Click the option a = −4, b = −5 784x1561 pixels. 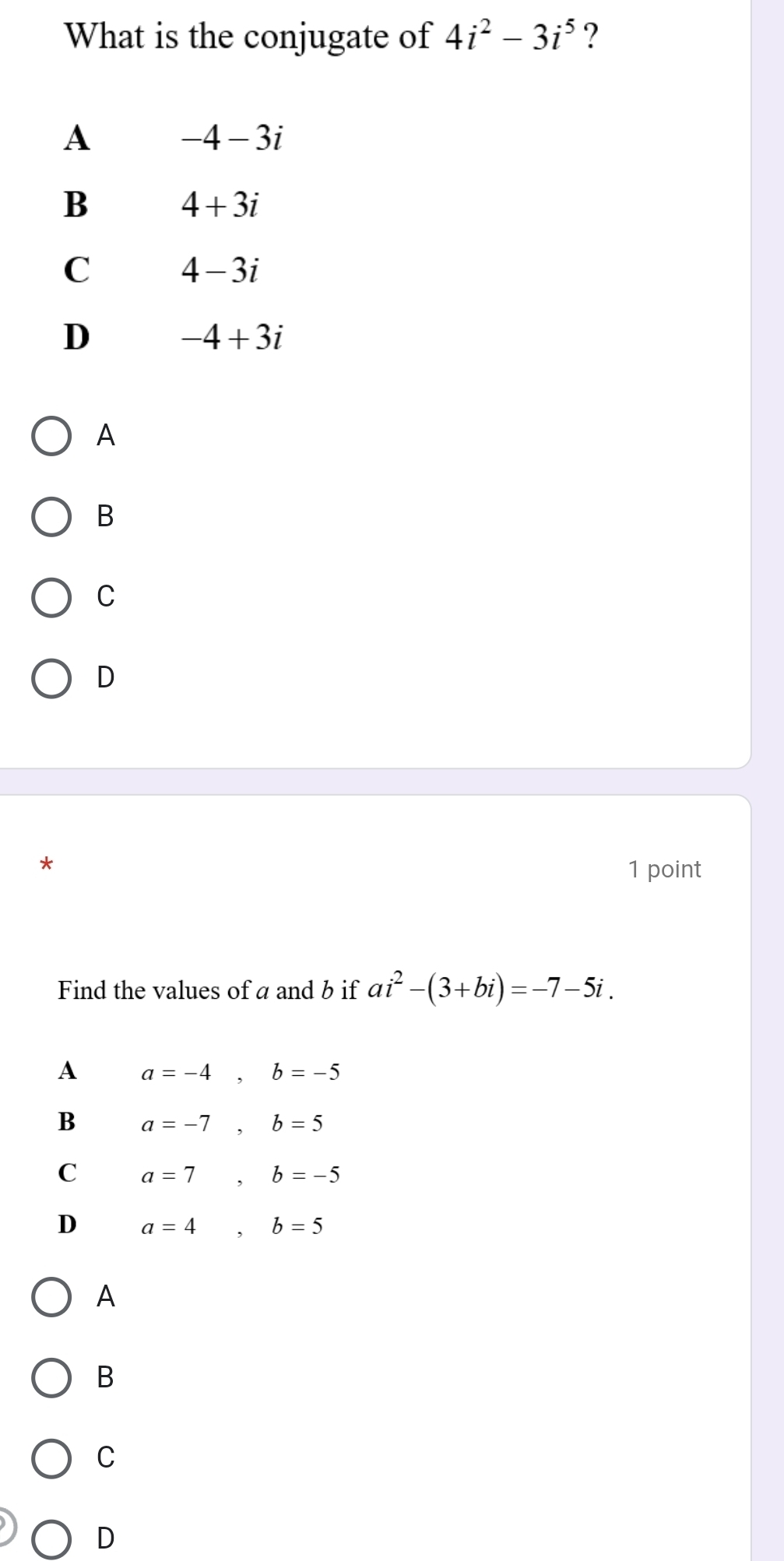pos(240,1074)
